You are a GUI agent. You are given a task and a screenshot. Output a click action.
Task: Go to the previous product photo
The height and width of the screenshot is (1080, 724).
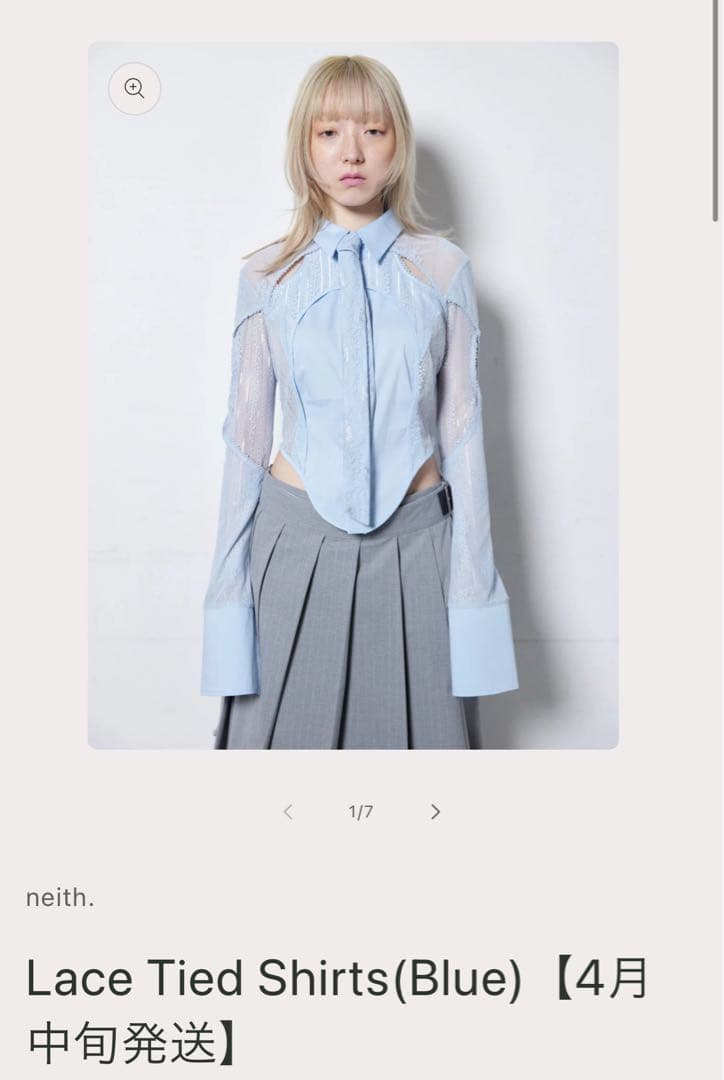click(288, 812)
